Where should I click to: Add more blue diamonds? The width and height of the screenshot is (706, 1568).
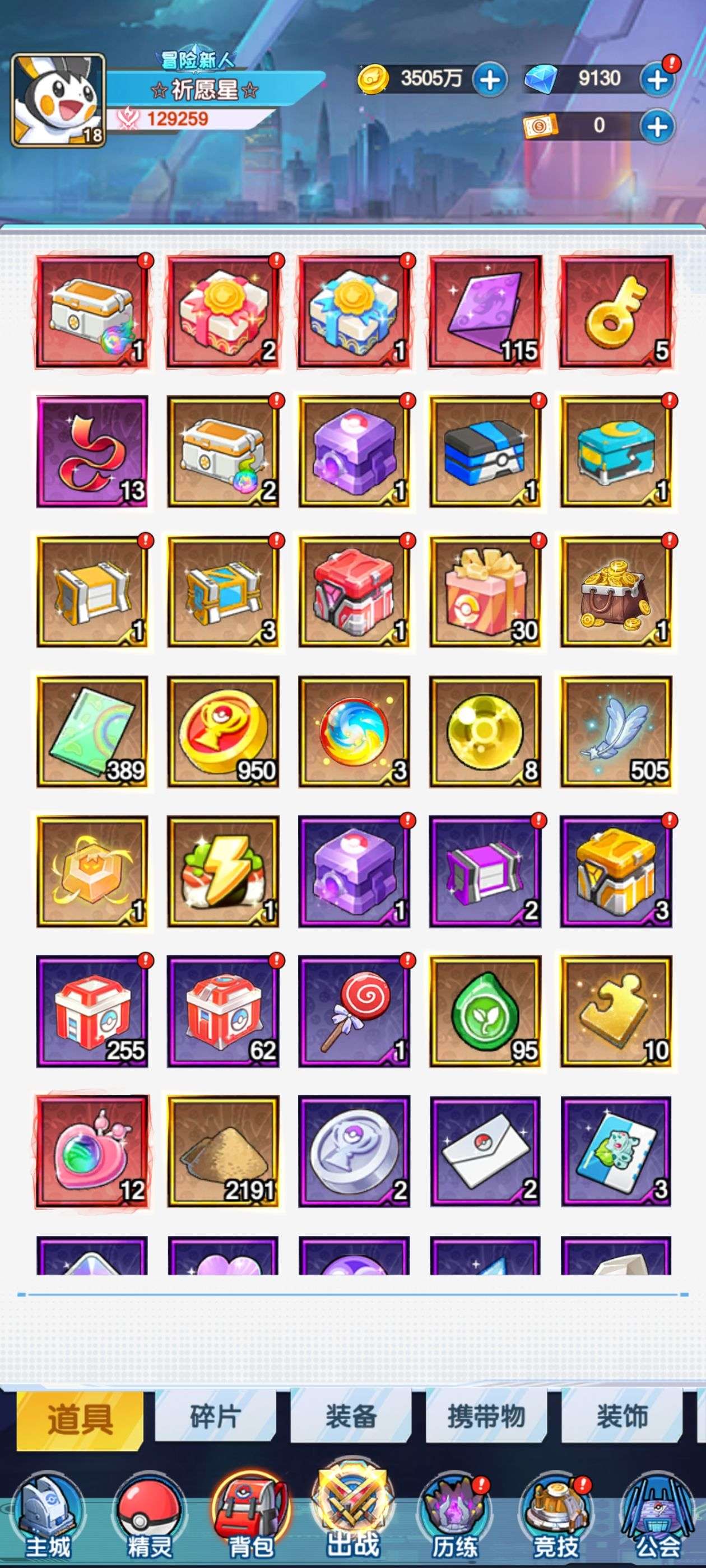coord(657,80)
